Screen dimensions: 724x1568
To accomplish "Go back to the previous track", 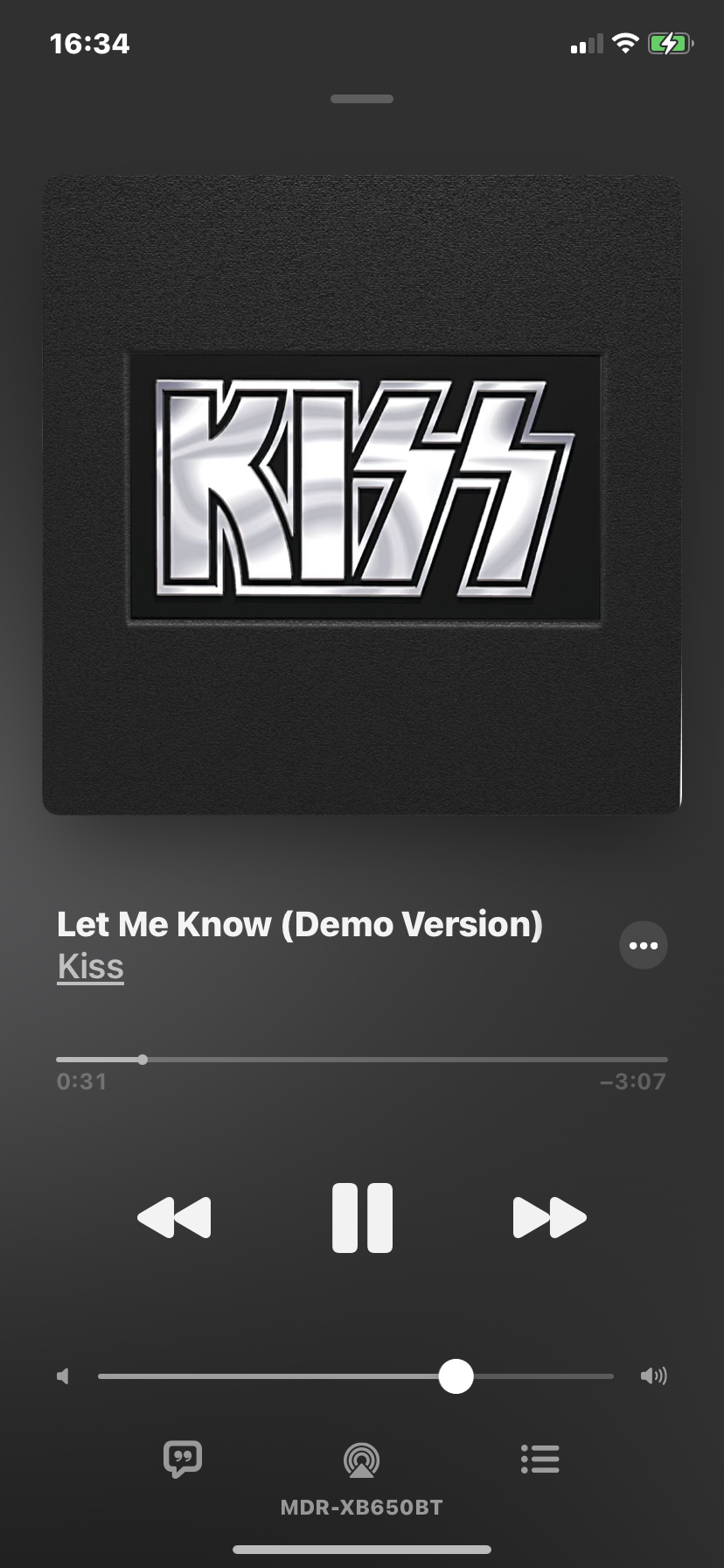I will click(174, 1218).
